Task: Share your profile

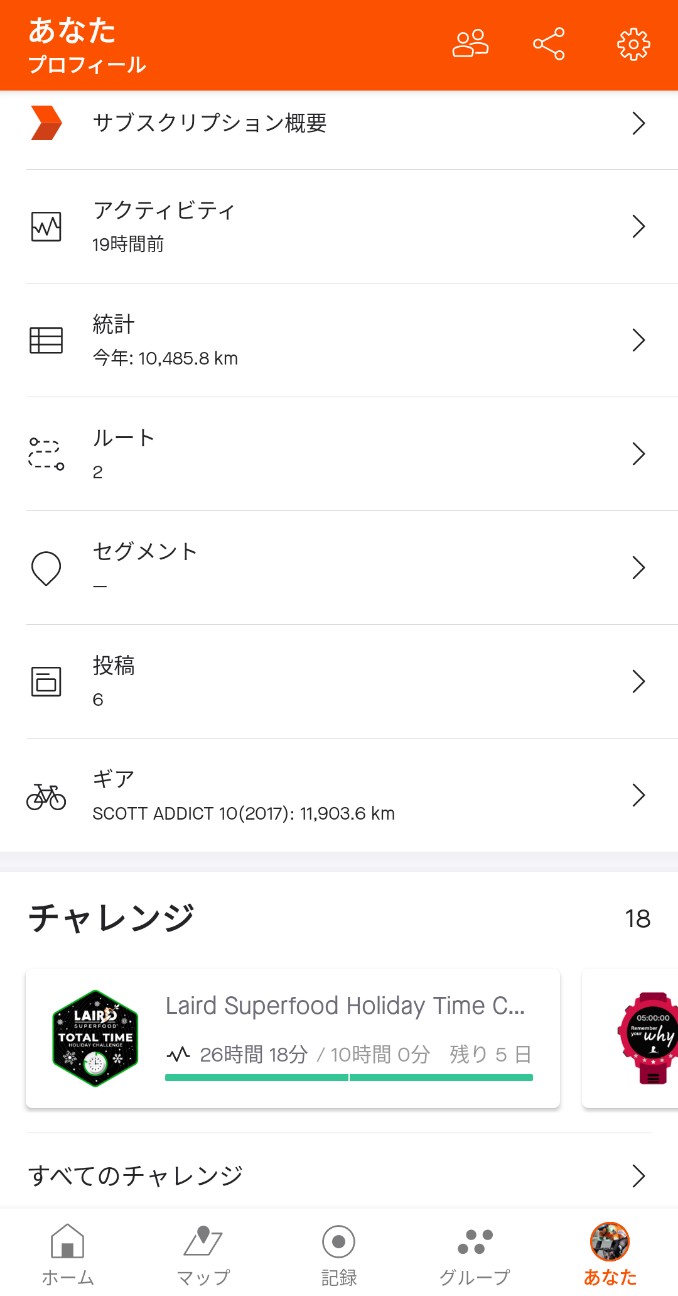Action: [x=549, y=44]
